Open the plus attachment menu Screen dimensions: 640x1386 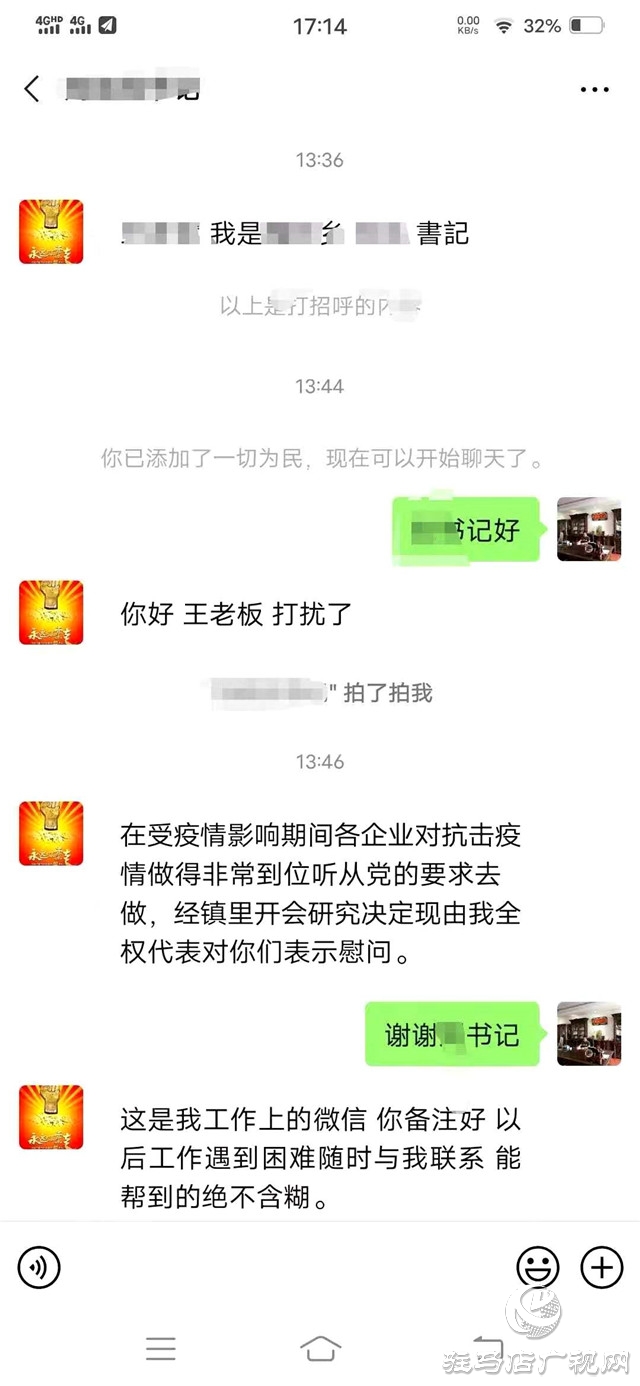point(601,1268)
